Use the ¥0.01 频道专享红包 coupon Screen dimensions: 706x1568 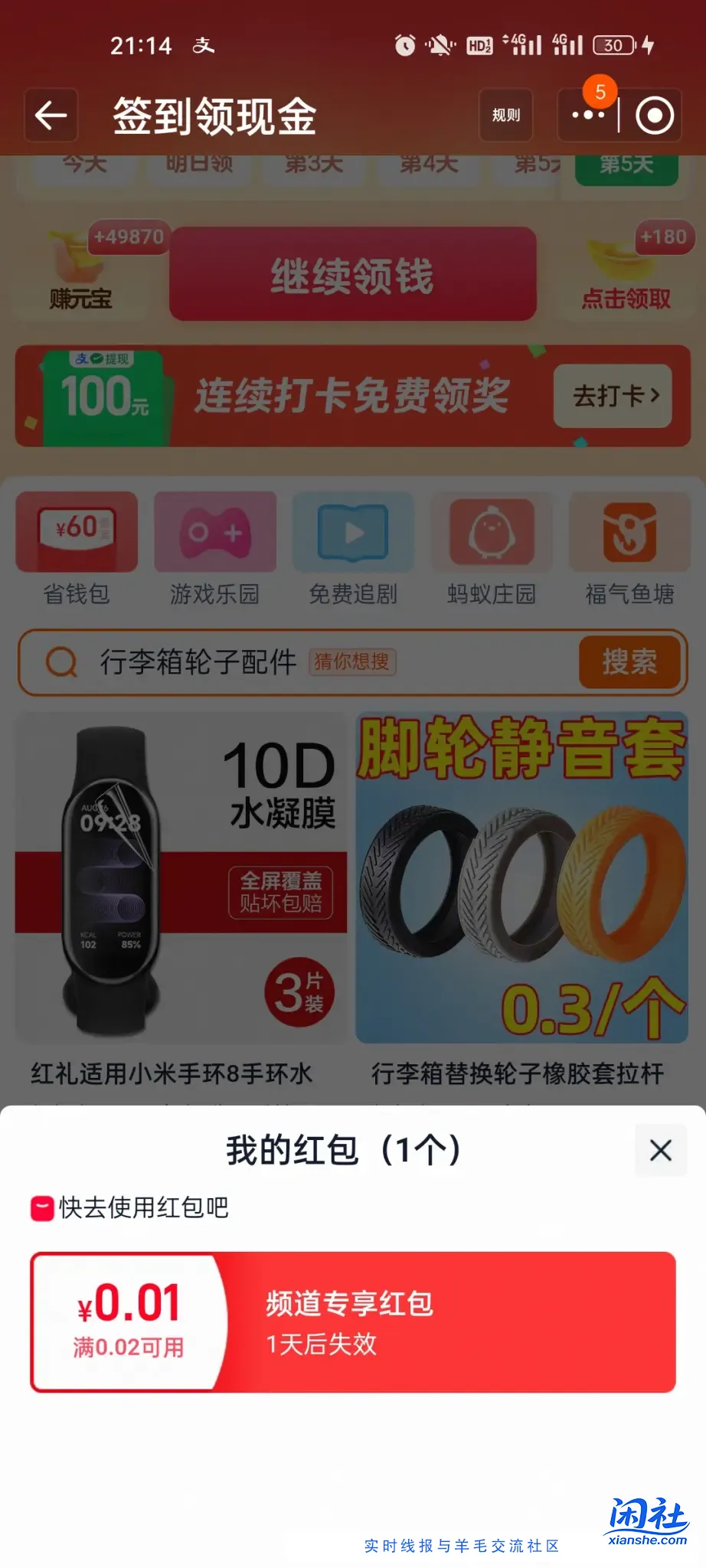coord(353,1321)
